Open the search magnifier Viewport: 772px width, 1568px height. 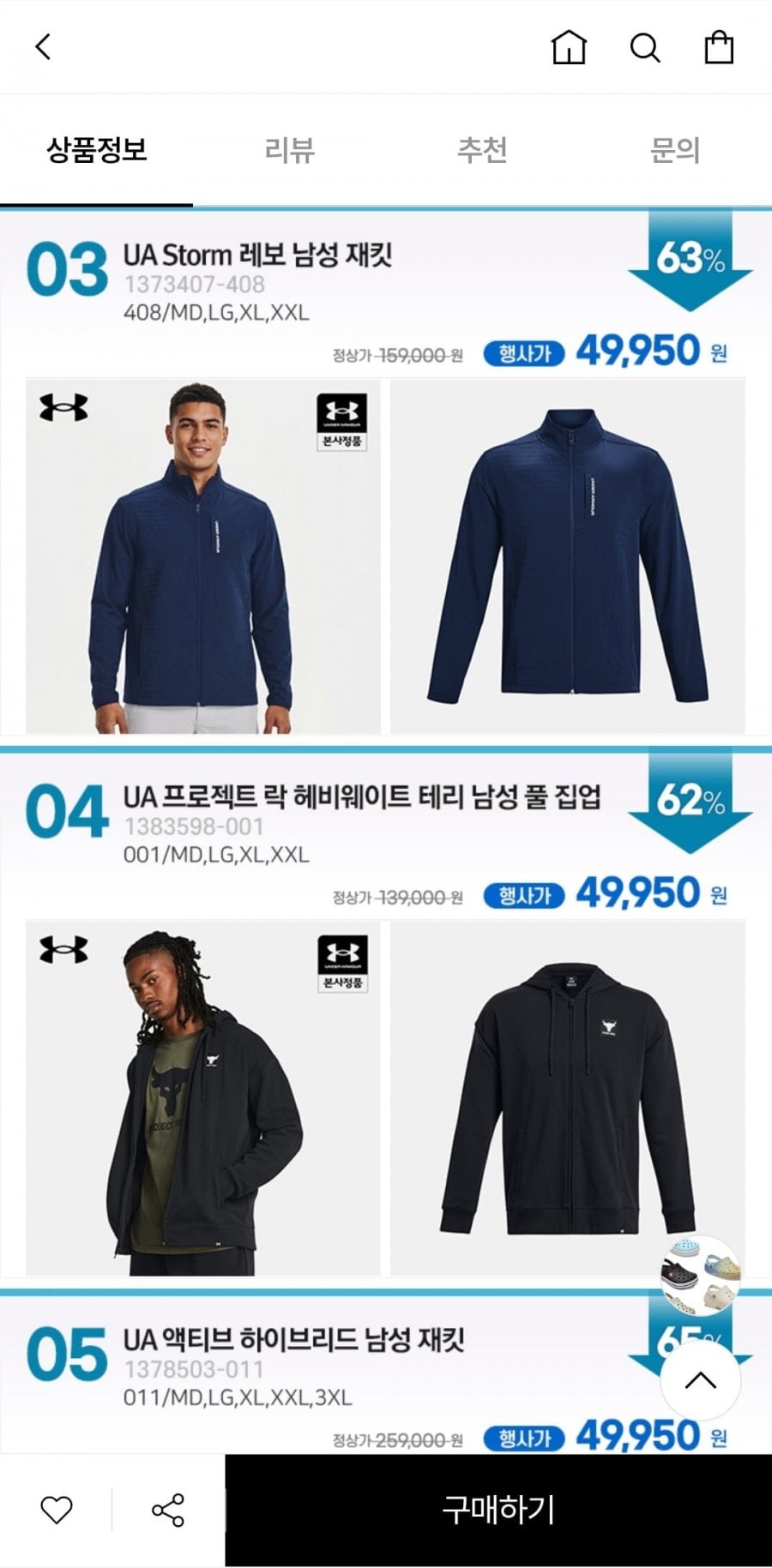[x=644, y=47]
